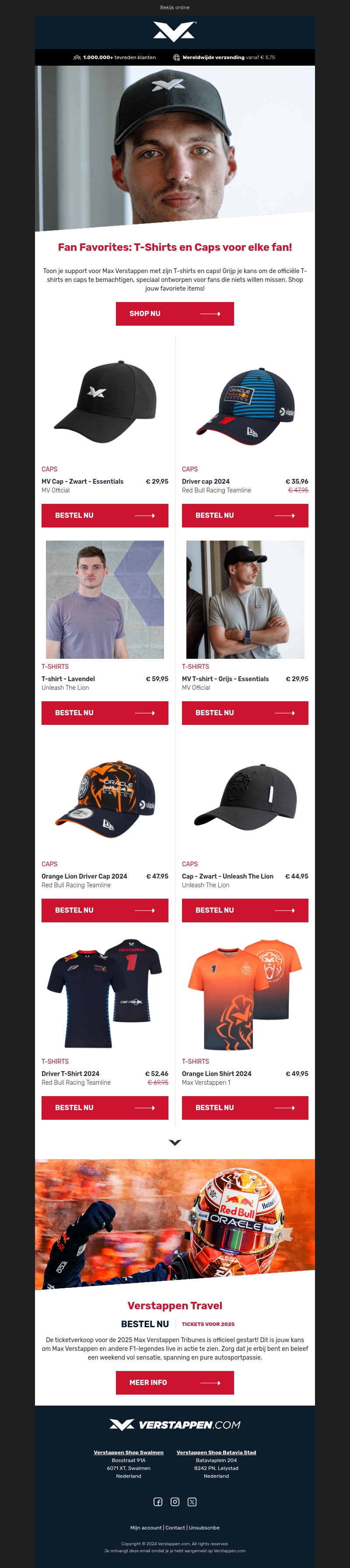Order the T-shirt - Lavendel
The image size is (350, 1568).
[x=105, y=713]
